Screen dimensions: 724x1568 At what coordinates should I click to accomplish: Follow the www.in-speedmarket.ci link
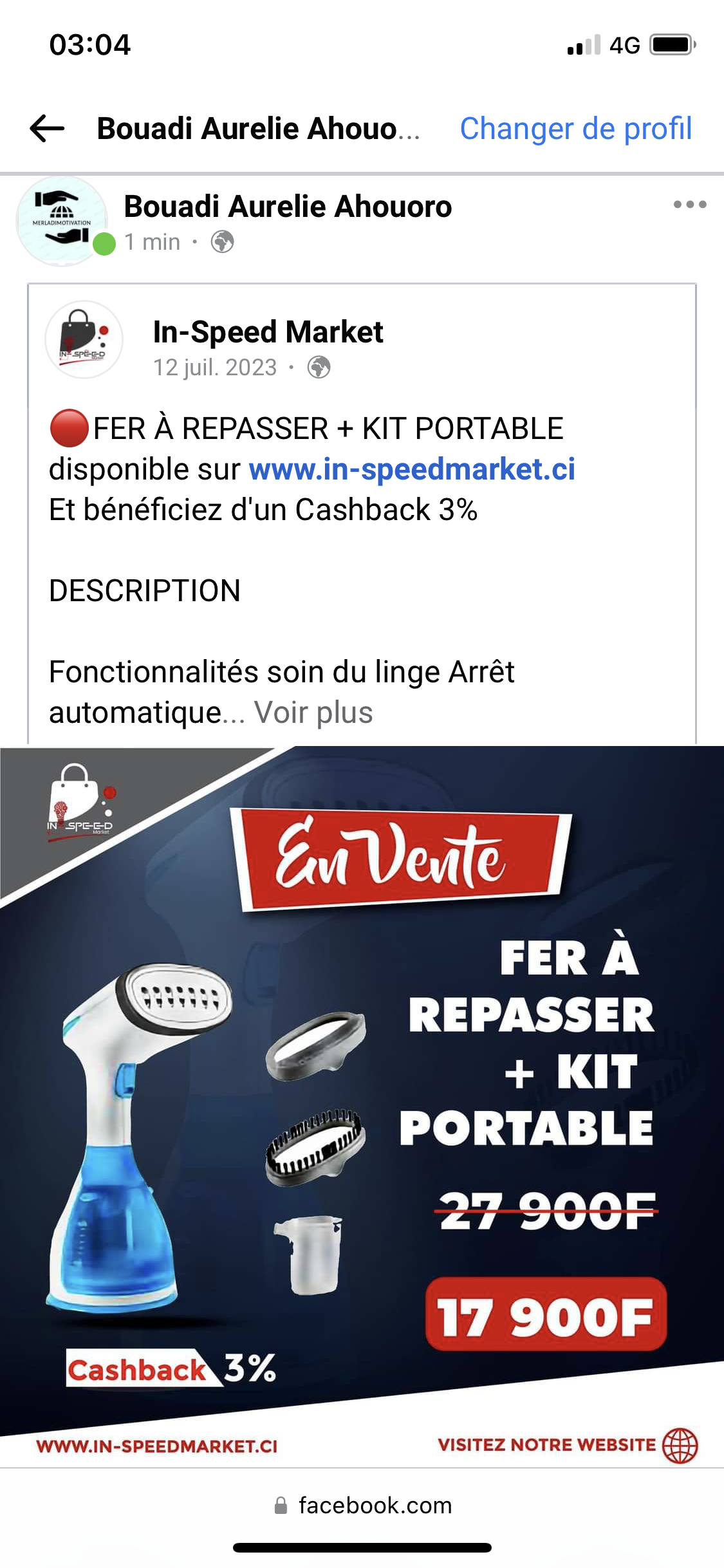(x=412, y=469)
